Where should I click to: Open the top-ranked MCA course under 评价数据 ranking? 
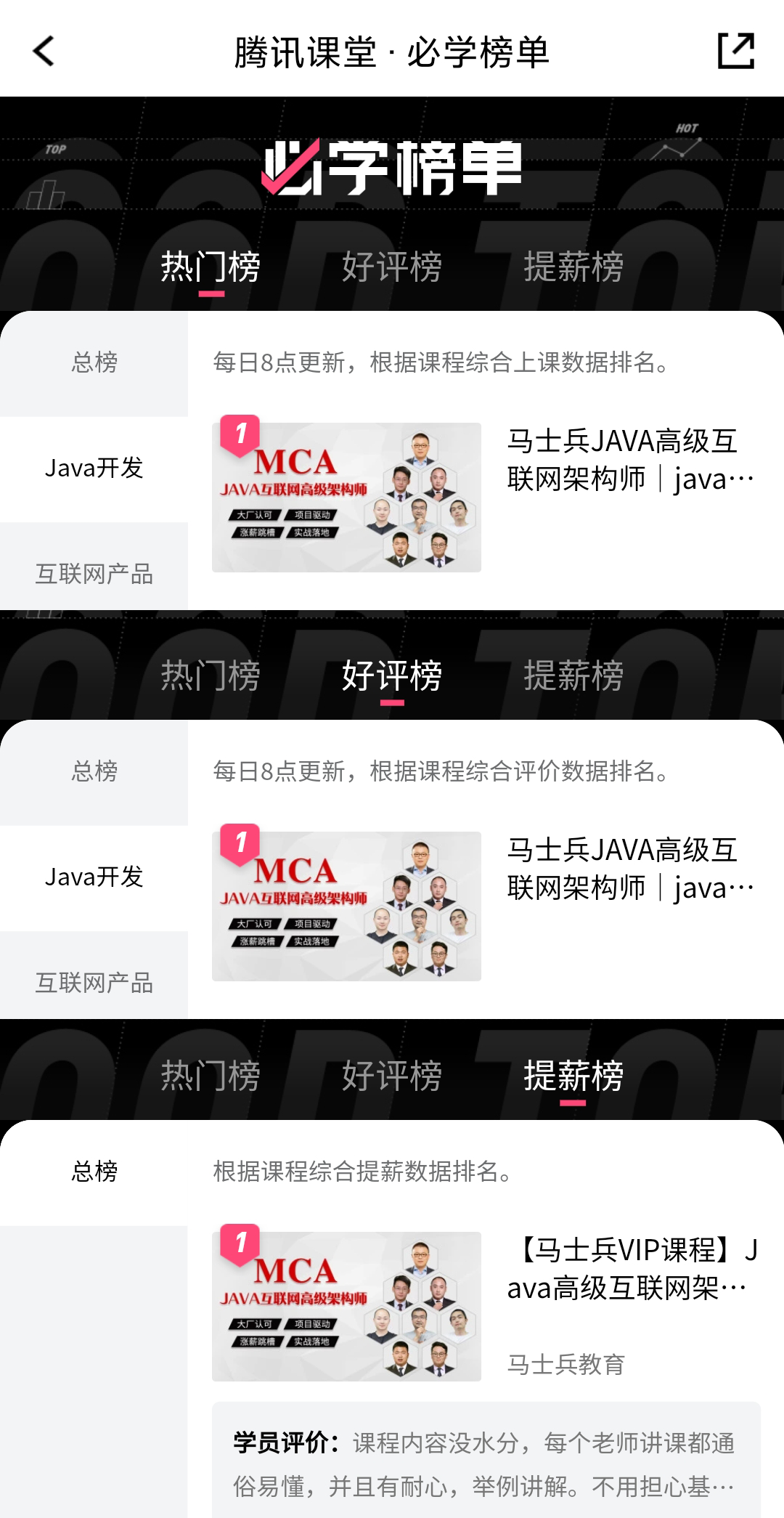click(x=346, y=906)
